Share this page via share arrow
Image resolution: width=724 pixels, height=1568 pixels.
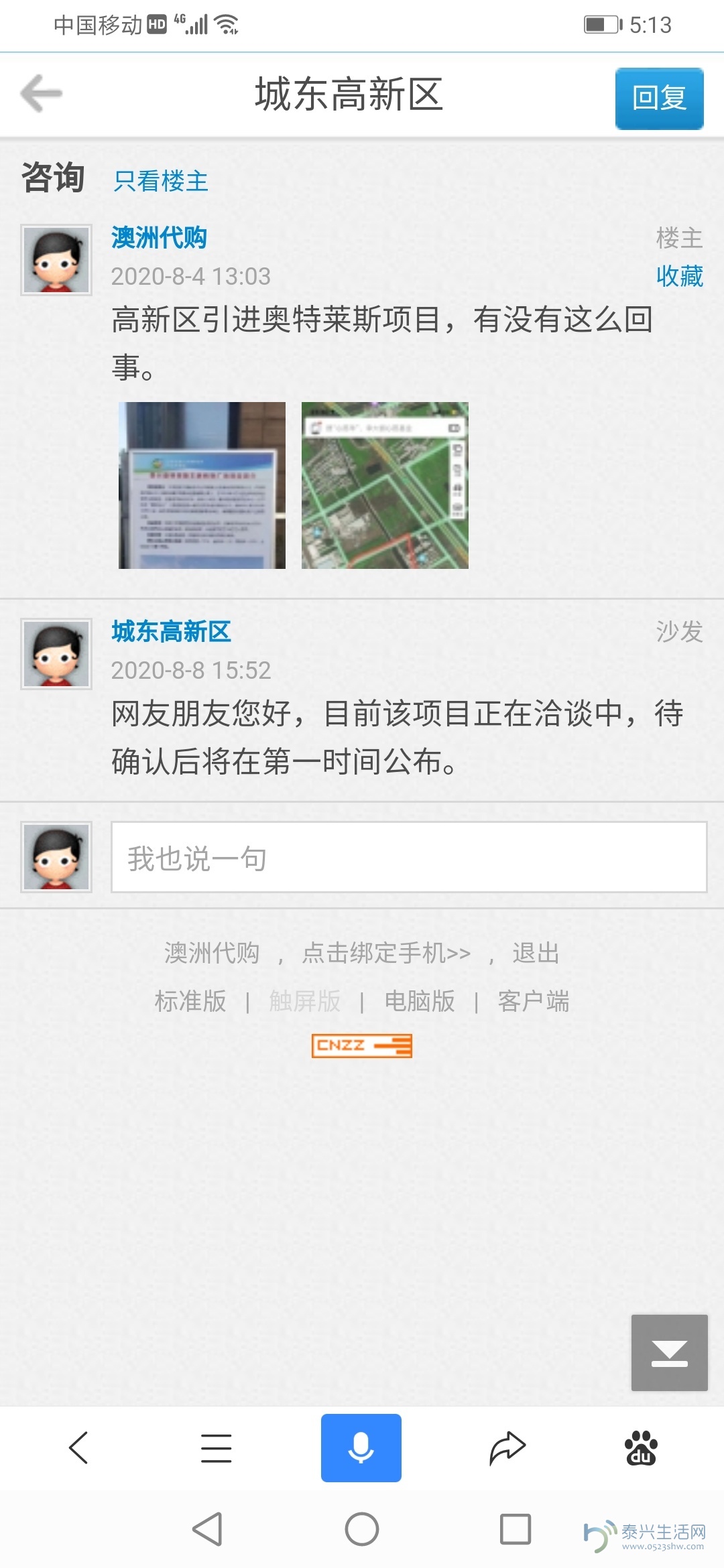[507, 1447]
